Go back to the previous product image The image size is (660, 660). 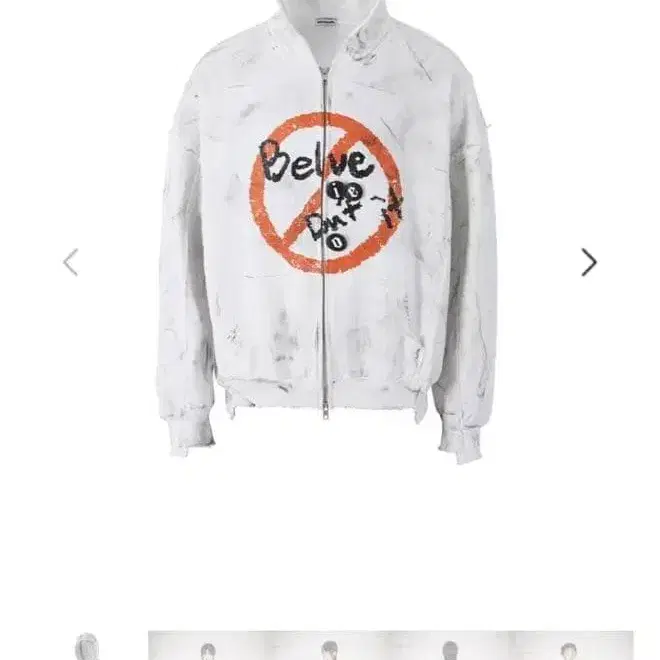(x=70, y=263)
